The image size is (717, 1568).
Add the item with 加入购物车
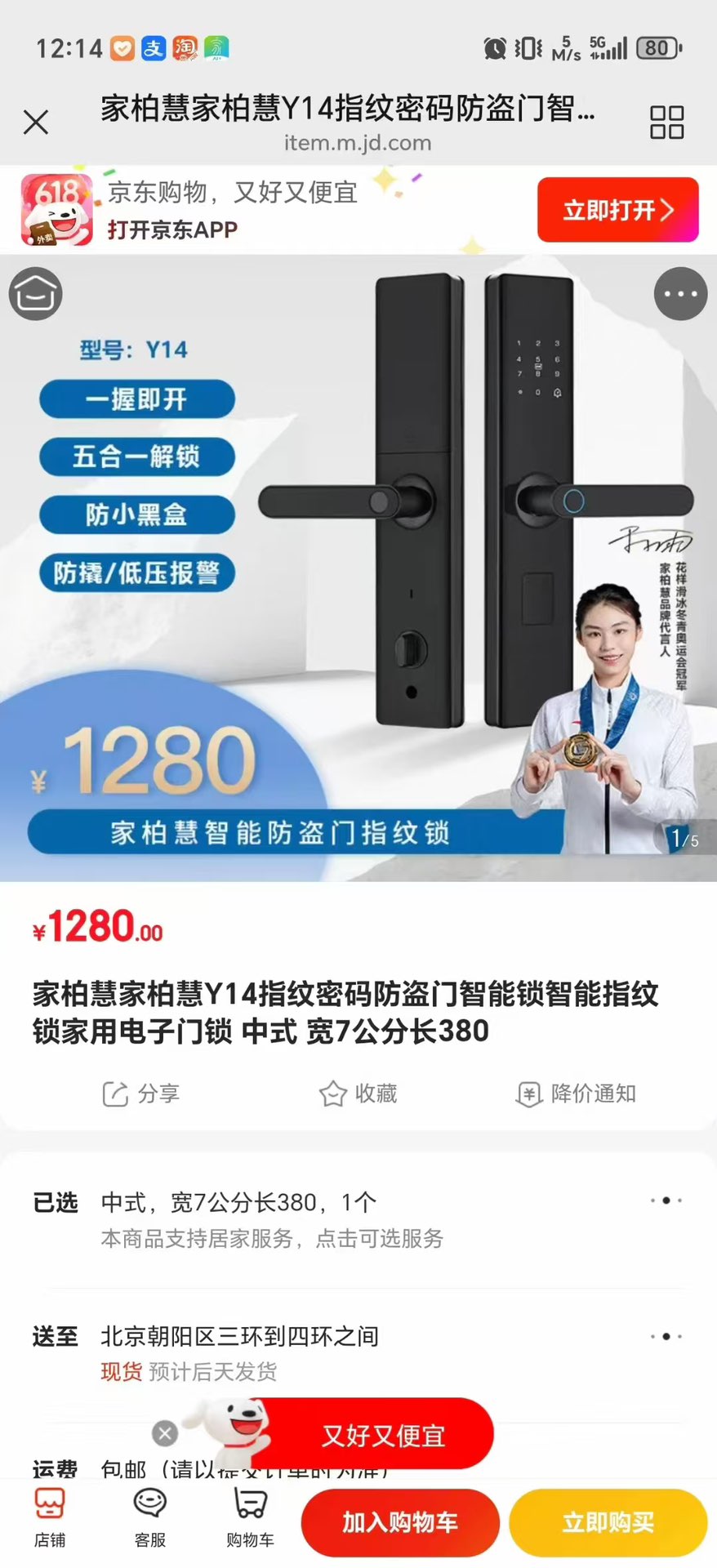pyautogui.click(x=400, y=1522)
